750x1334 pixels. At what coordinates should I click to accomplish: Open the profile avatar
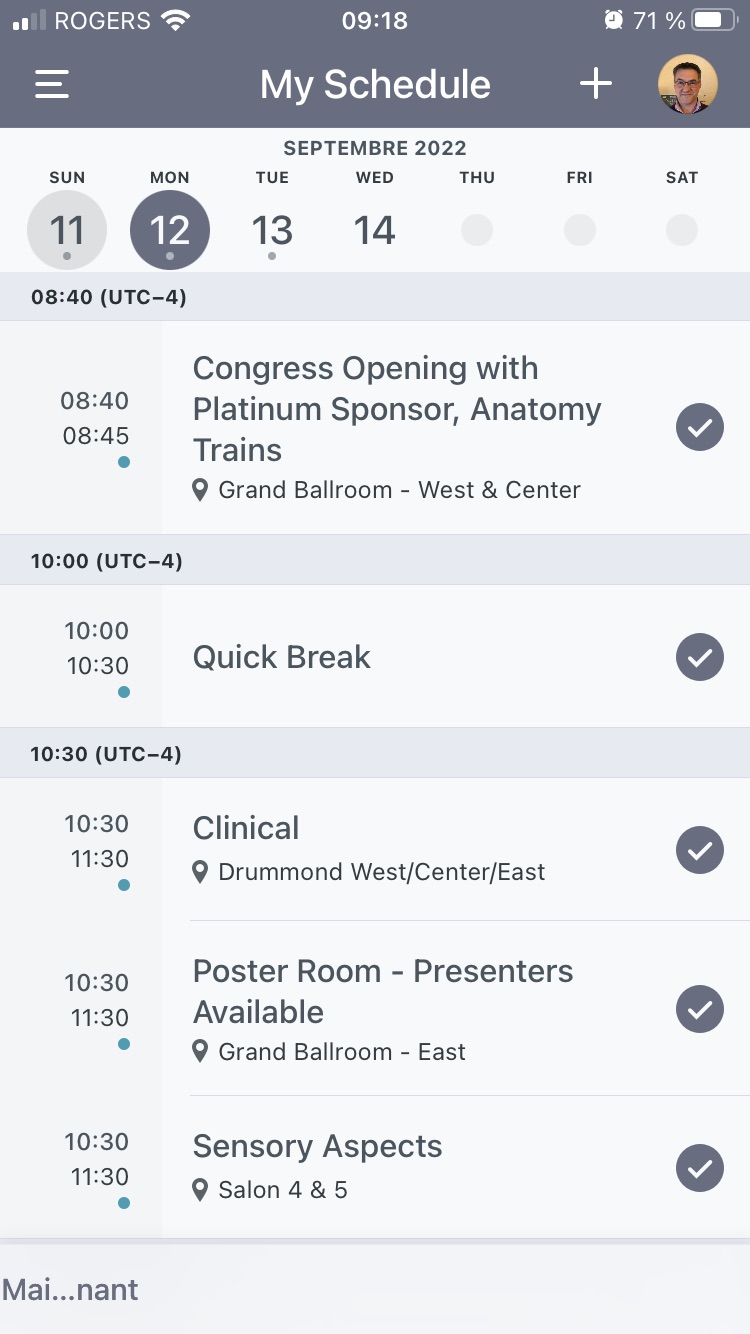coord(688,84)
